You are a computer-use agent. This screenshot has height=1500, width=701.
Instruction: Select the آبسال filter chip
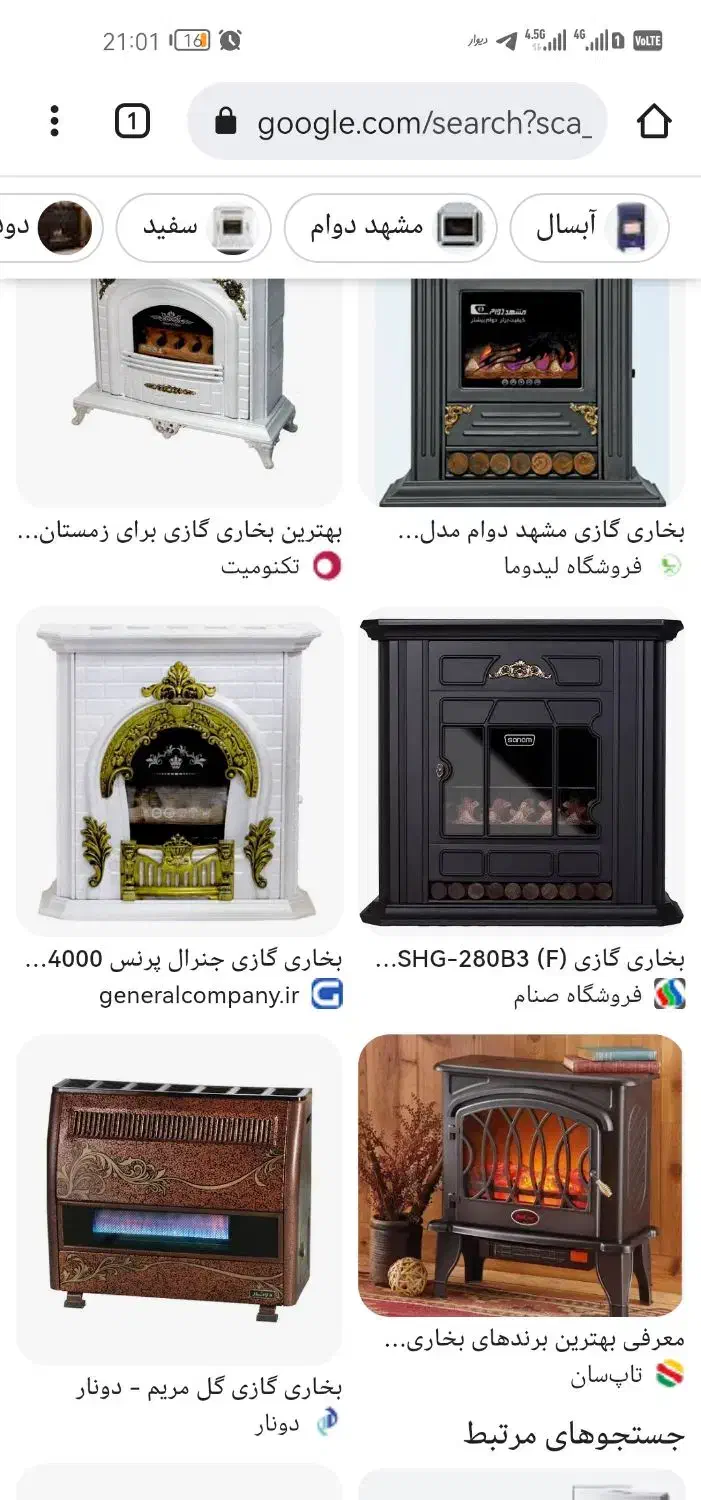[588, 227]
